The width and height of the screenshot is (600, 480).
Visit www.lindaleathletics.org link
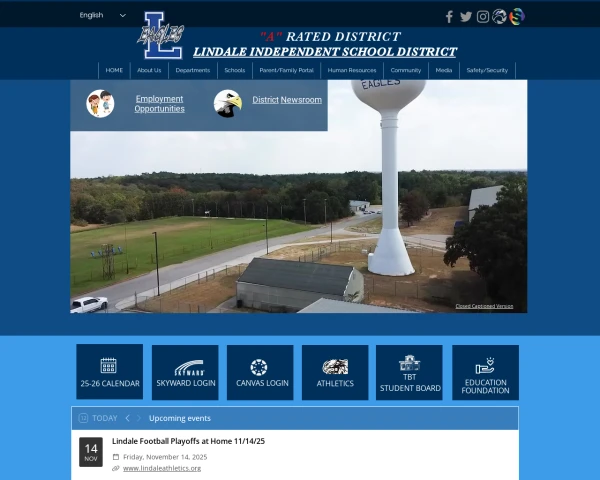point(162,468)
